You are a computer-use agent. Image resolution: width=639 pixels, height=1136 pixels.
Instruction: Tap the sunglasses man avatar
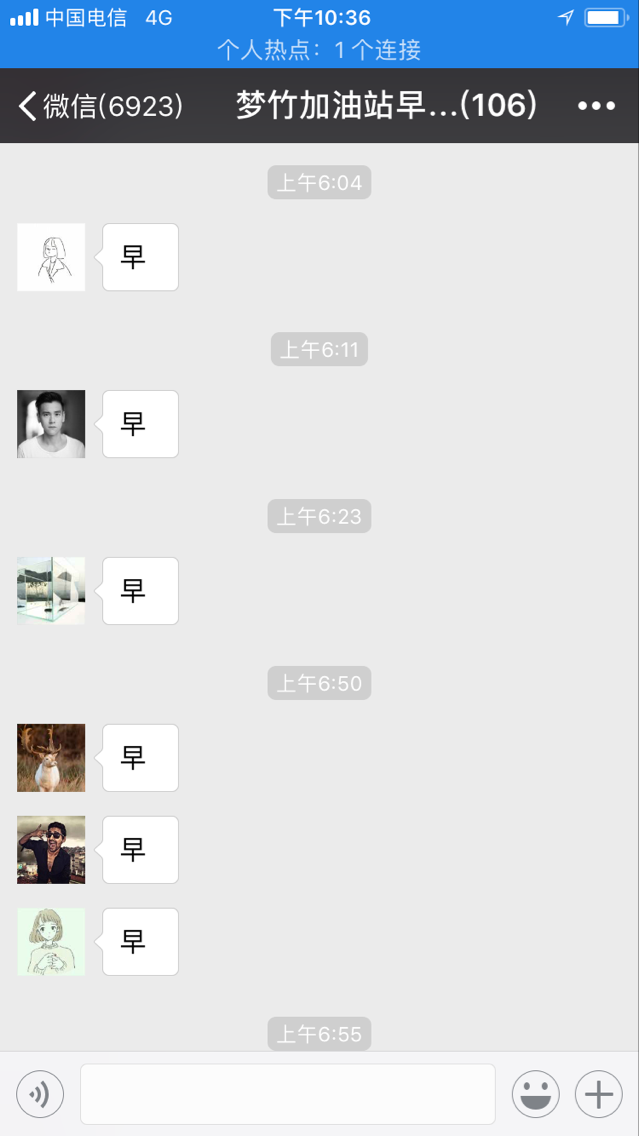point(51,850)
